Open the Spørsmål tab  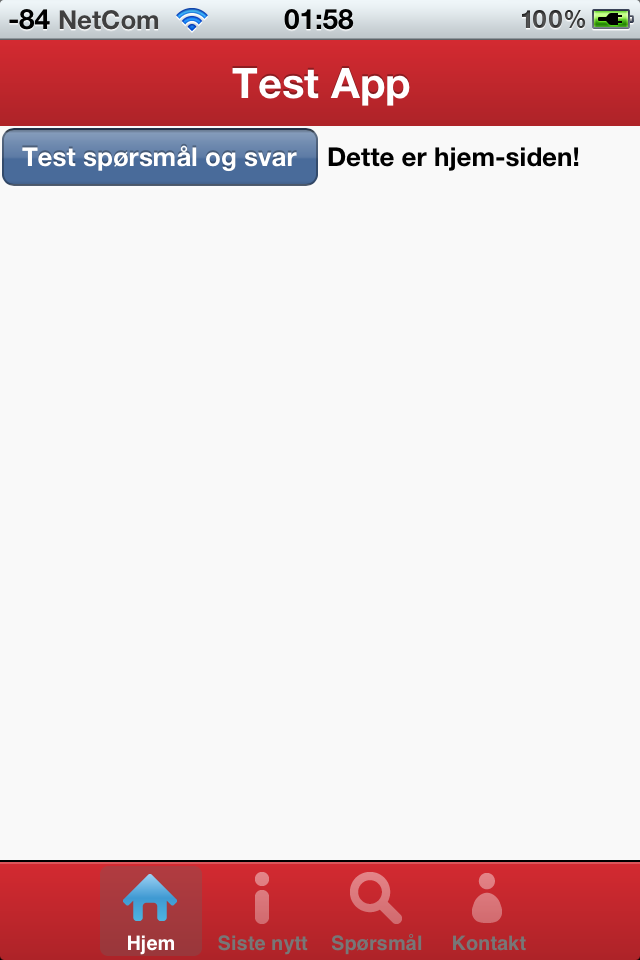376,911
